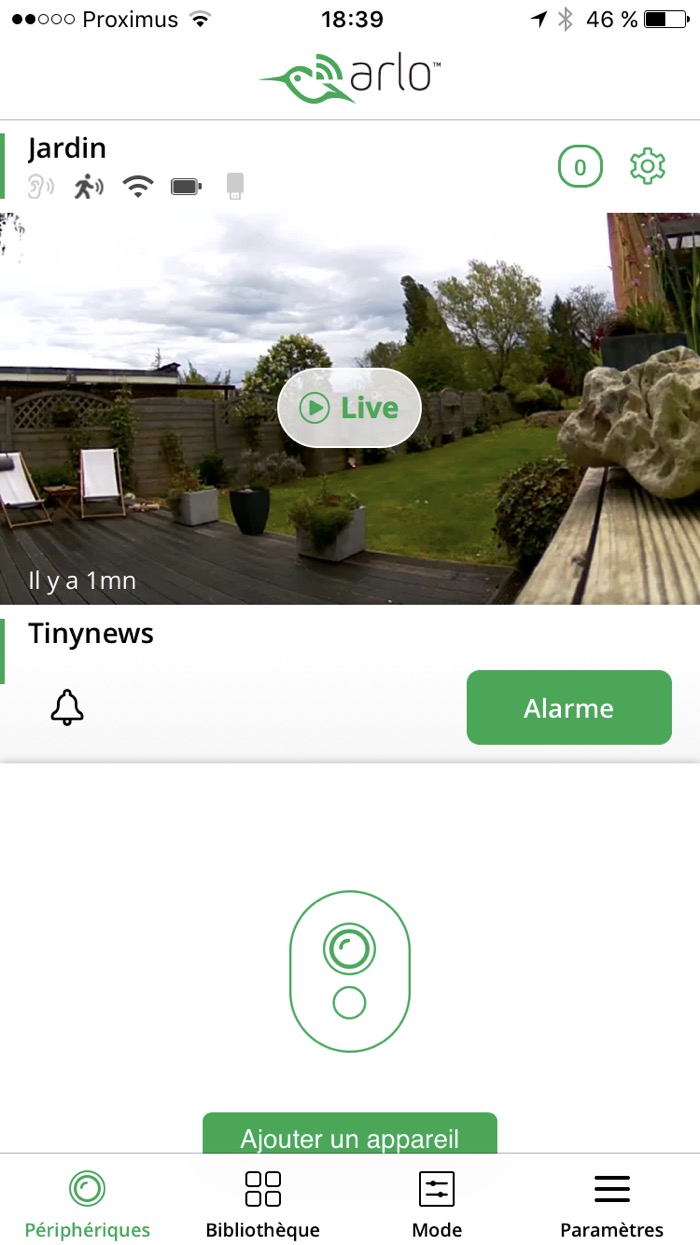
Task: Open the Paramètres tab
Action: tap(611, 1204)
